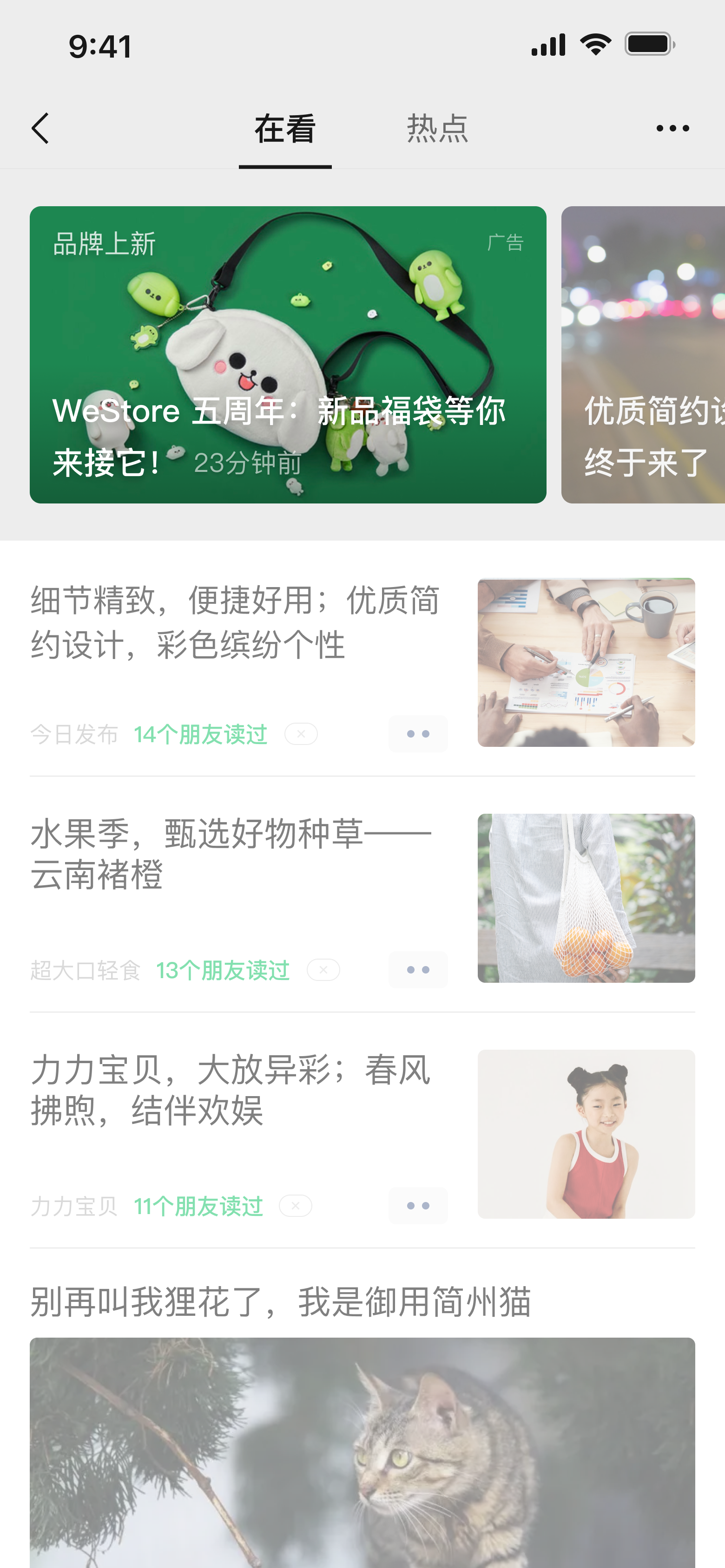
Task: View who read: 13个朋友读过
Action: click(x=223, y=970)
